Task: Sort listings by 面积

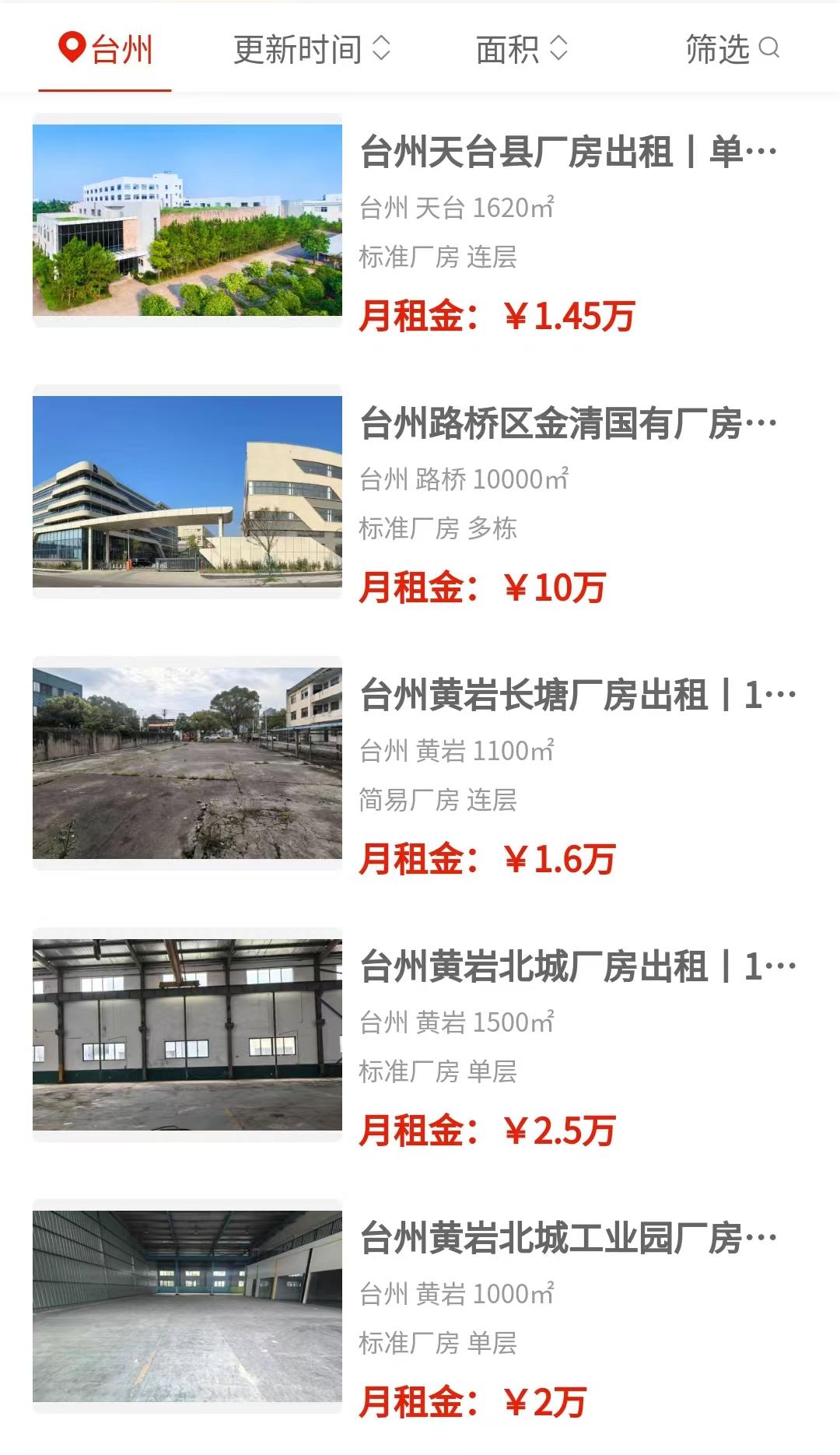Action: (521, 50)
